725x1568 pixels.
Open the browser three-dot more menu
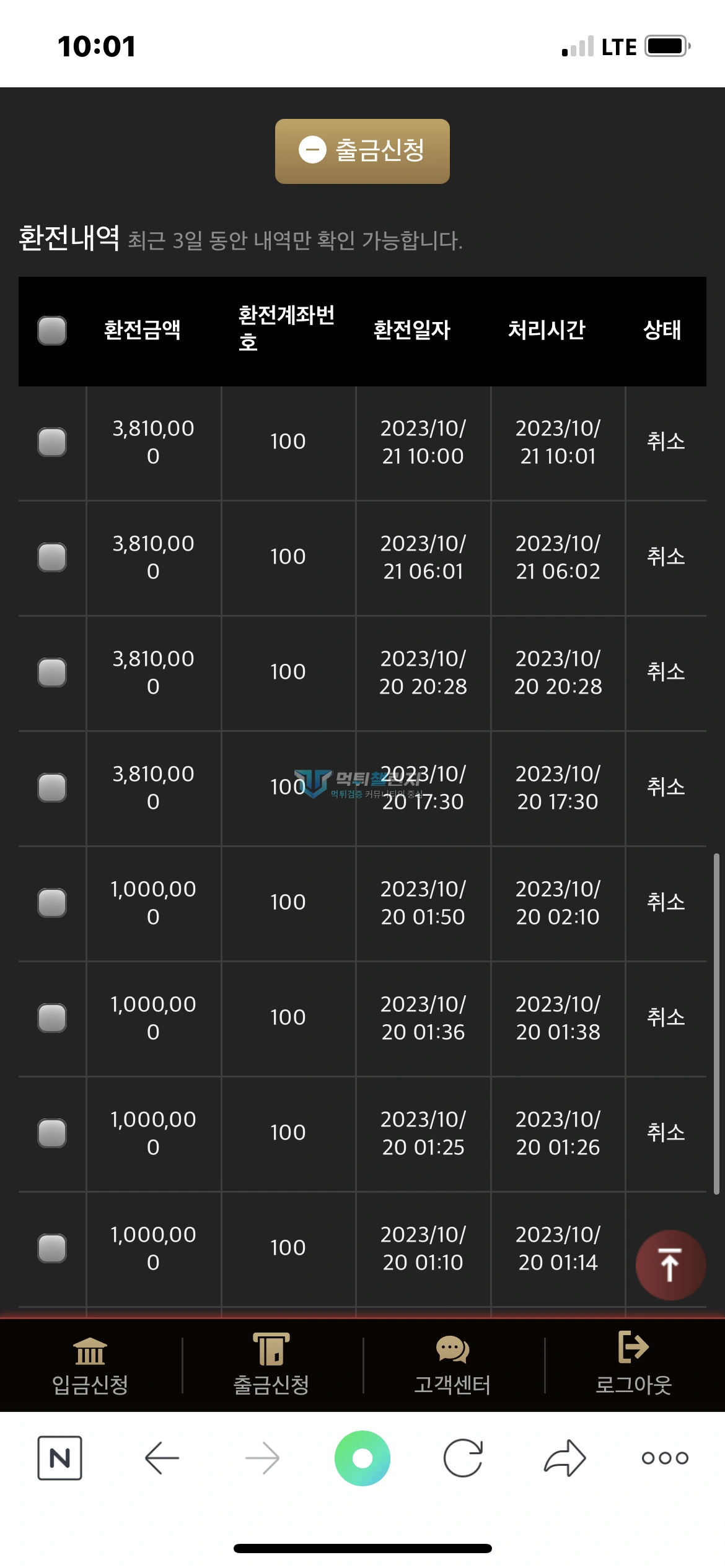coord(665,1458)
